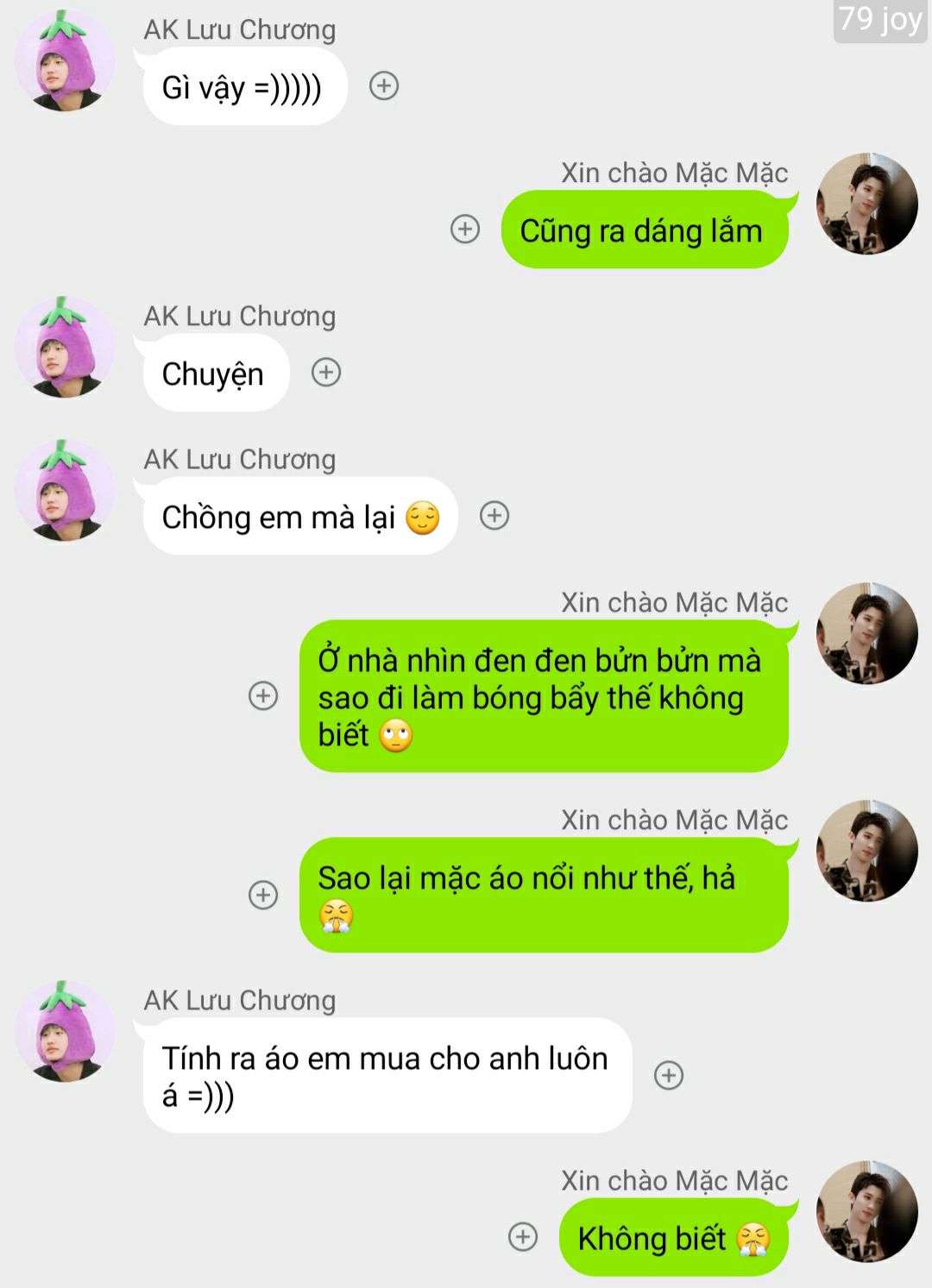The width and height of the screenshot is (932, 1288).
Task: Tap the plus icon beside "Gì vậy =)))))"
Action: (x=384, y=85)
